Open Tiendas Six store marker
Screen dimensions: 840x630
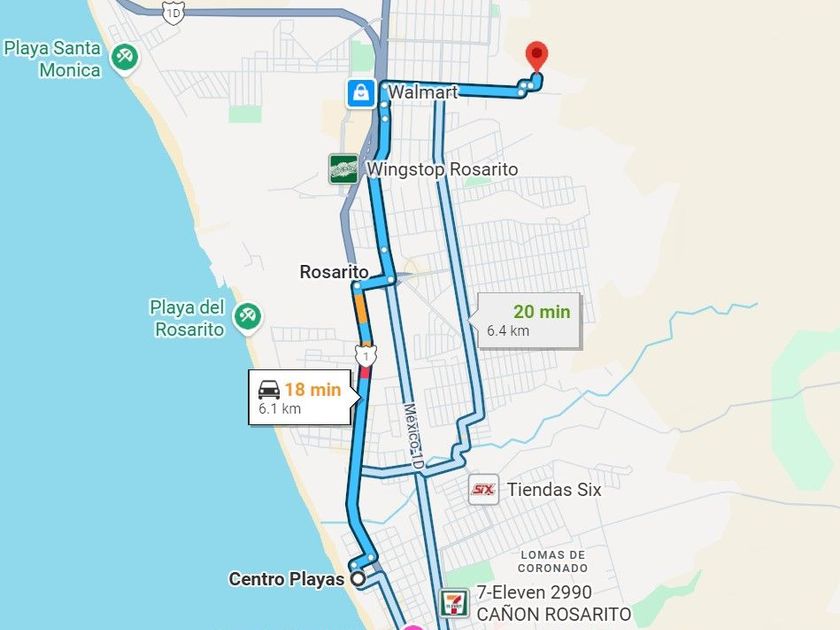pyautogui.click(x=484, y=489)
